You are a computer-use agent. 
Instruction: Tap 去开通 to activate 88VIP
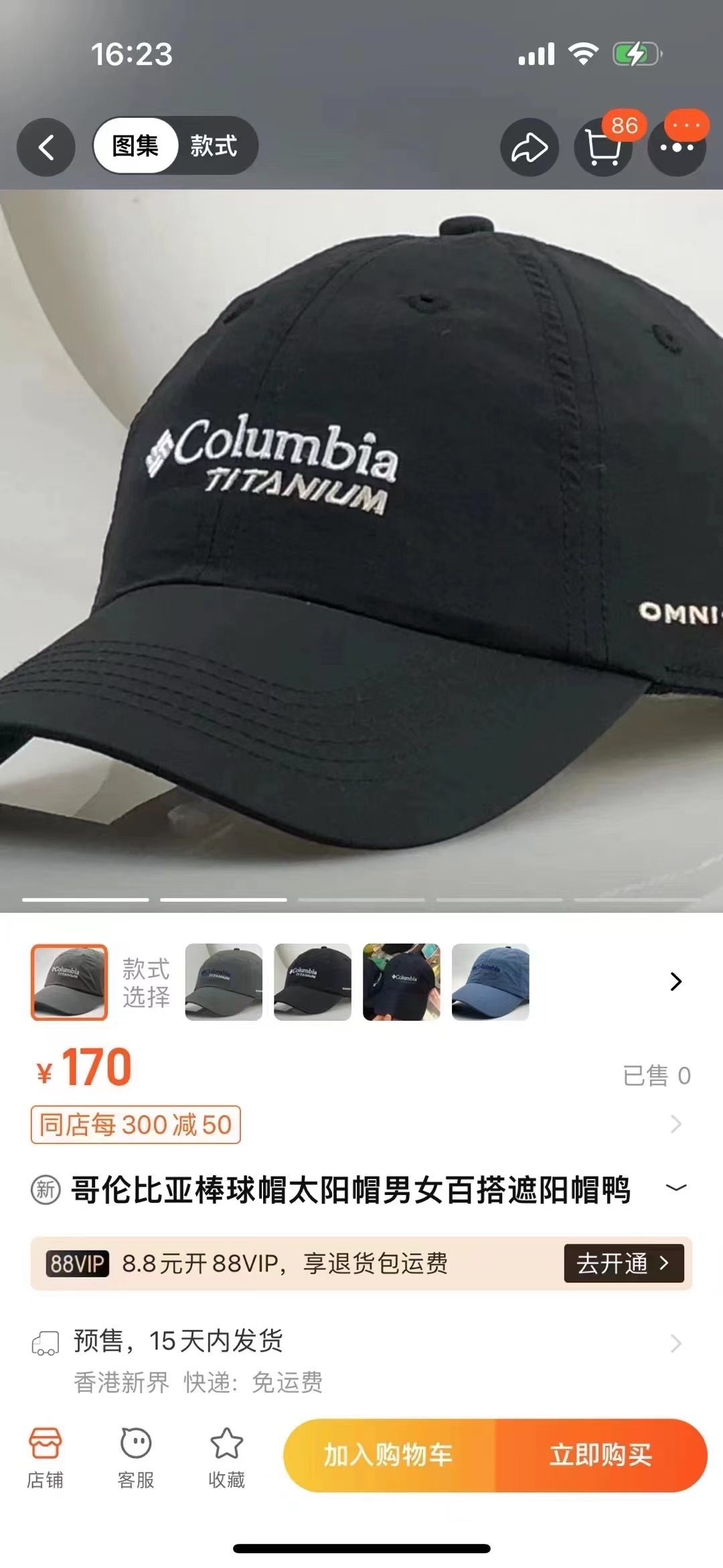point(623,1263)
